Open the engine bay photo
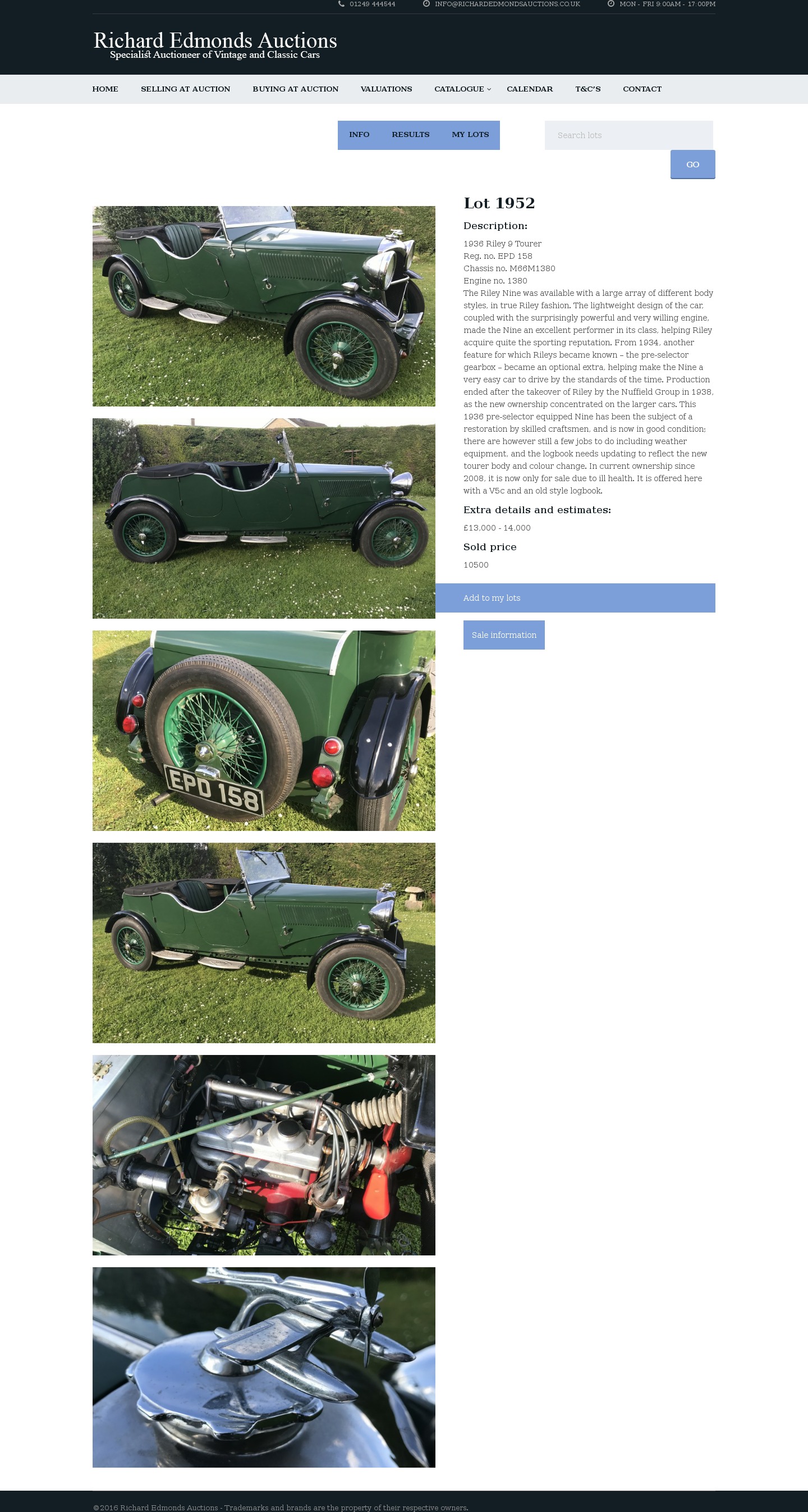The height and width of the screenshot is (1512, 808). coord(264,1154)
